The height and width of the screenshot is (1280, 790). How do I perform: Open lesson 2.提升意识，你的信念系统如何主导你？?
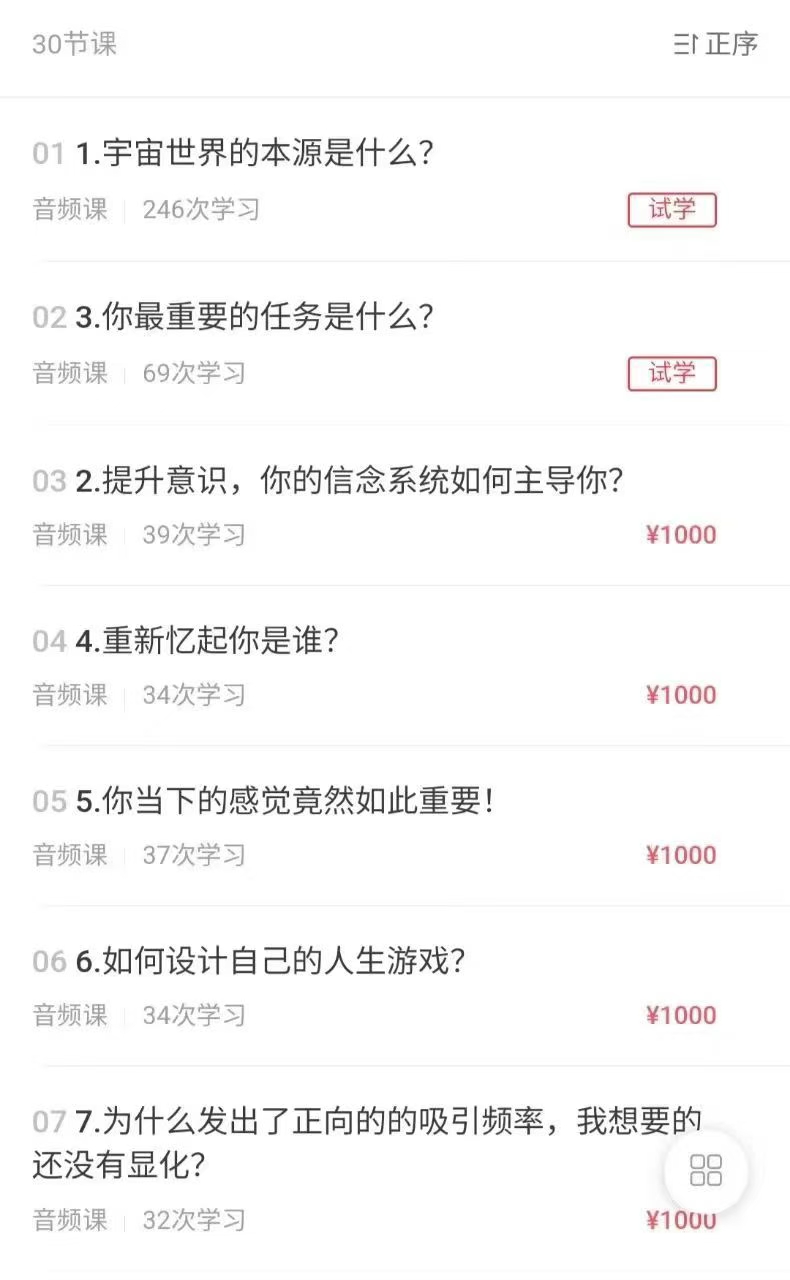pyautogui.click(x=350, y=480)
